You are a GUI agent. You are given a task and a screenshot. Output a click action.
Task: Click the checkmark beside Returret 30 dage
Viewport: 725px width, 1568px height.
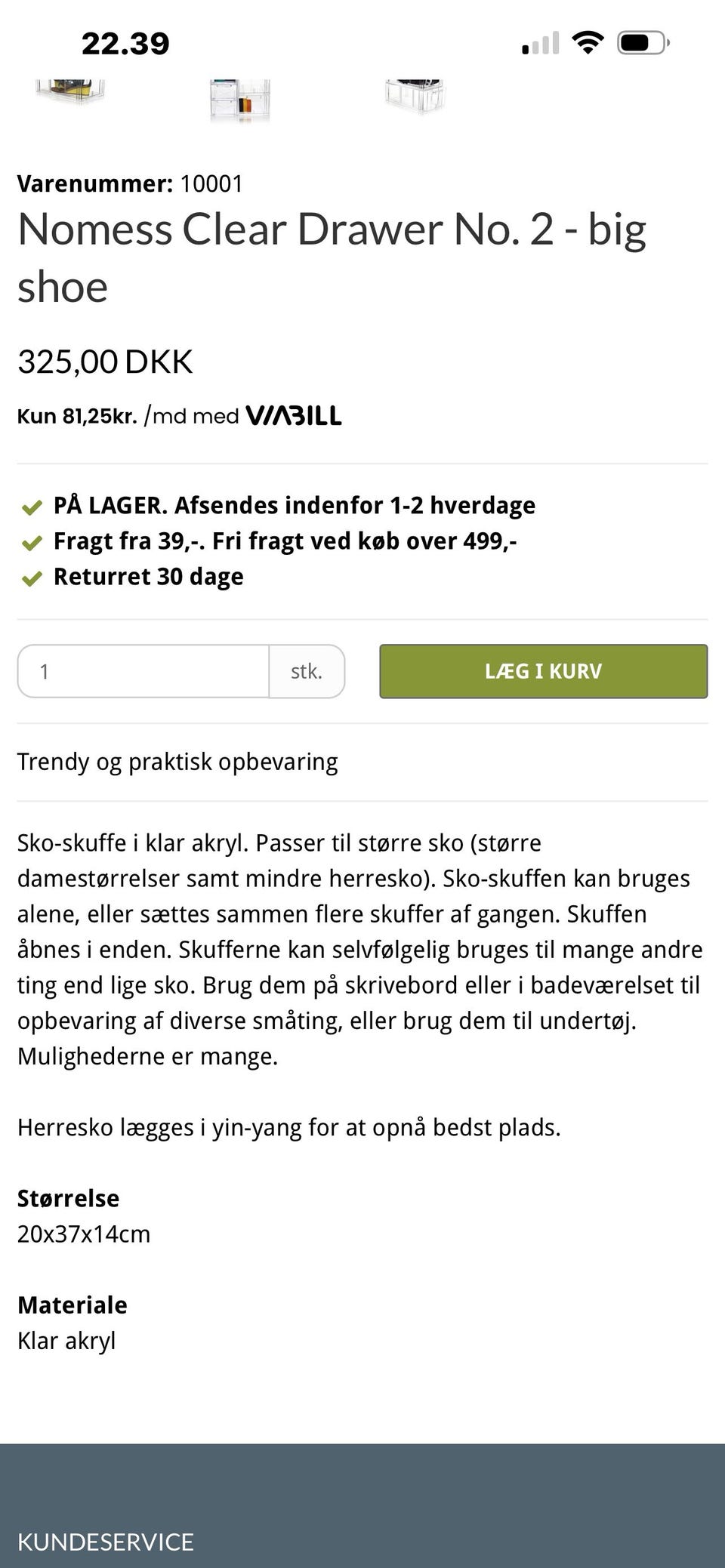pyautogui.click(x=30, y=578)
